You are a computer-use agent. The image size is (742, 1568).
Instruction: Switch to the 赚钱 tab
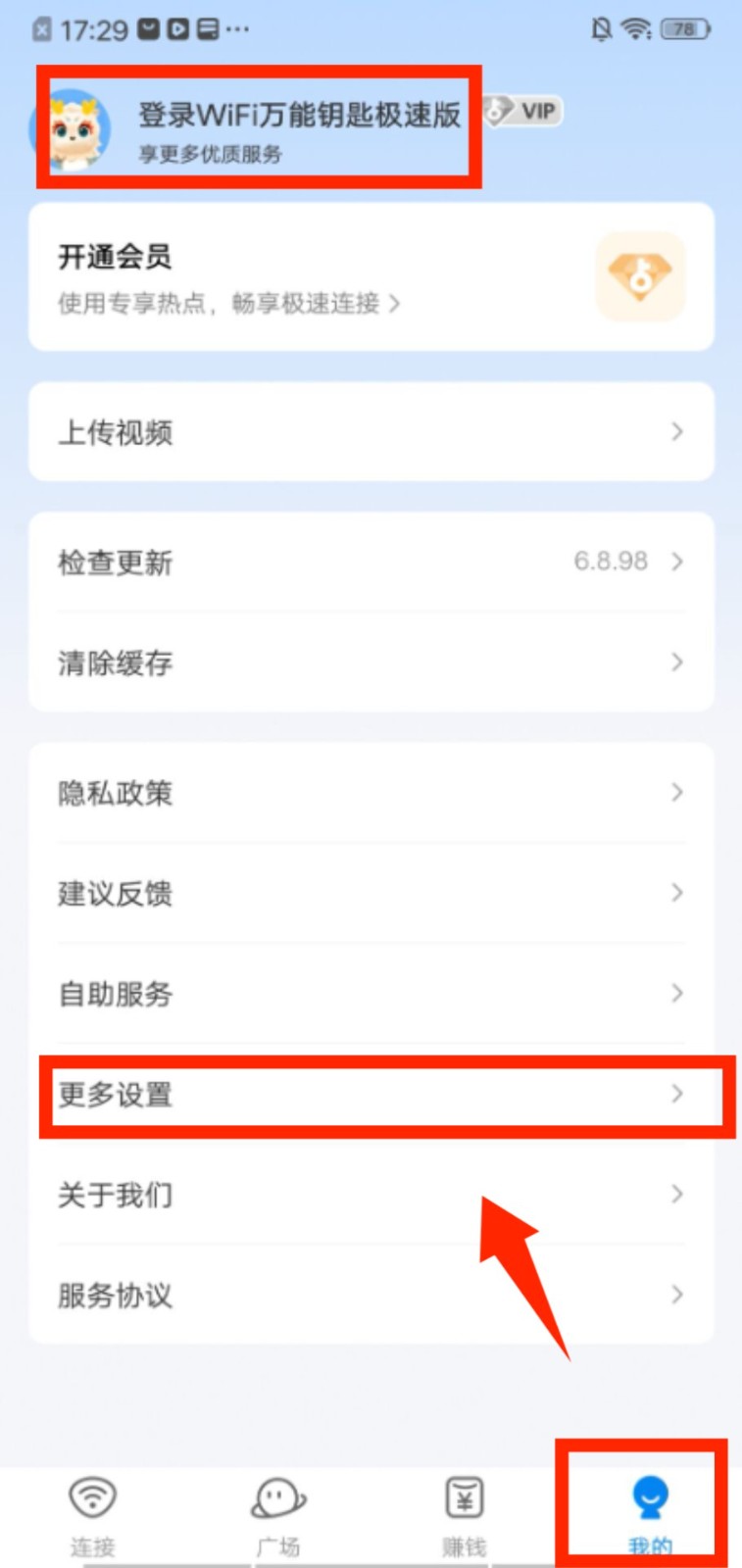click(464, 1514)
